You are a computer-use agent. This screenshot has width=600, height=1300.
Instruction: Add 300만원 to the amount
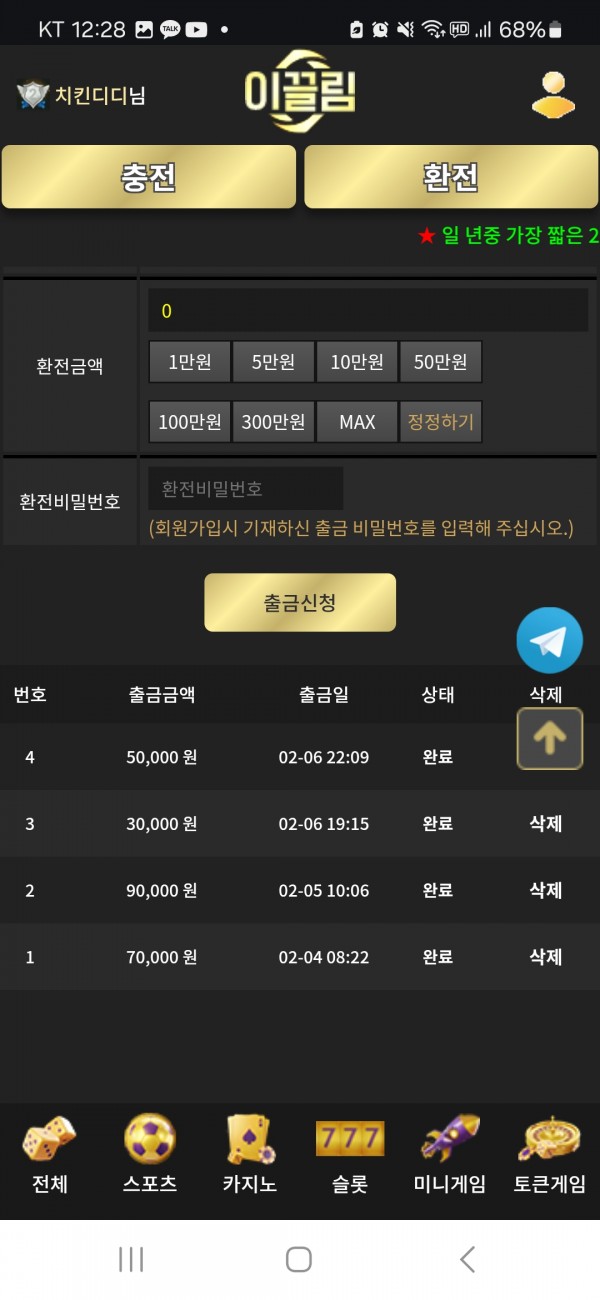[x=273, y=422]
